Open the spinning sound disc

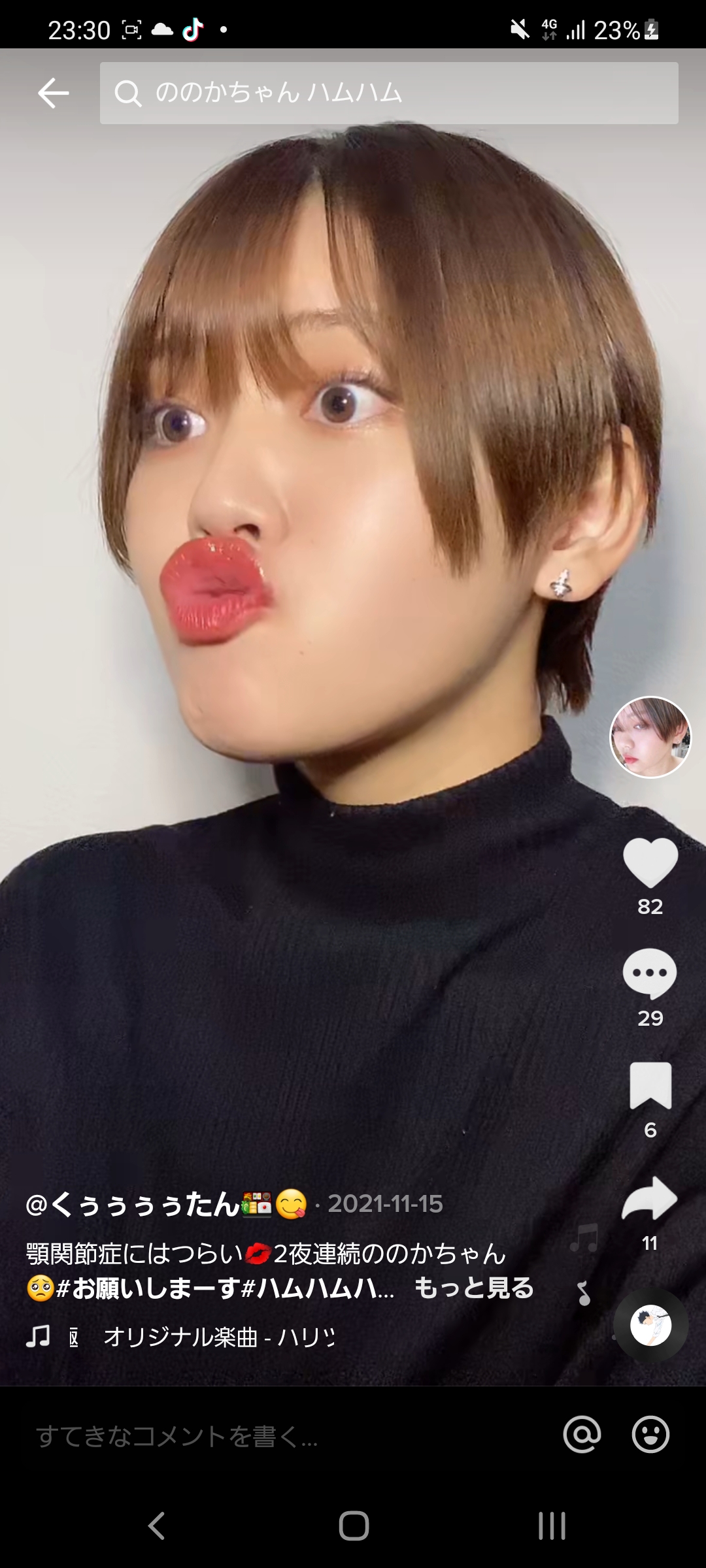click(x=650, y=1326)
